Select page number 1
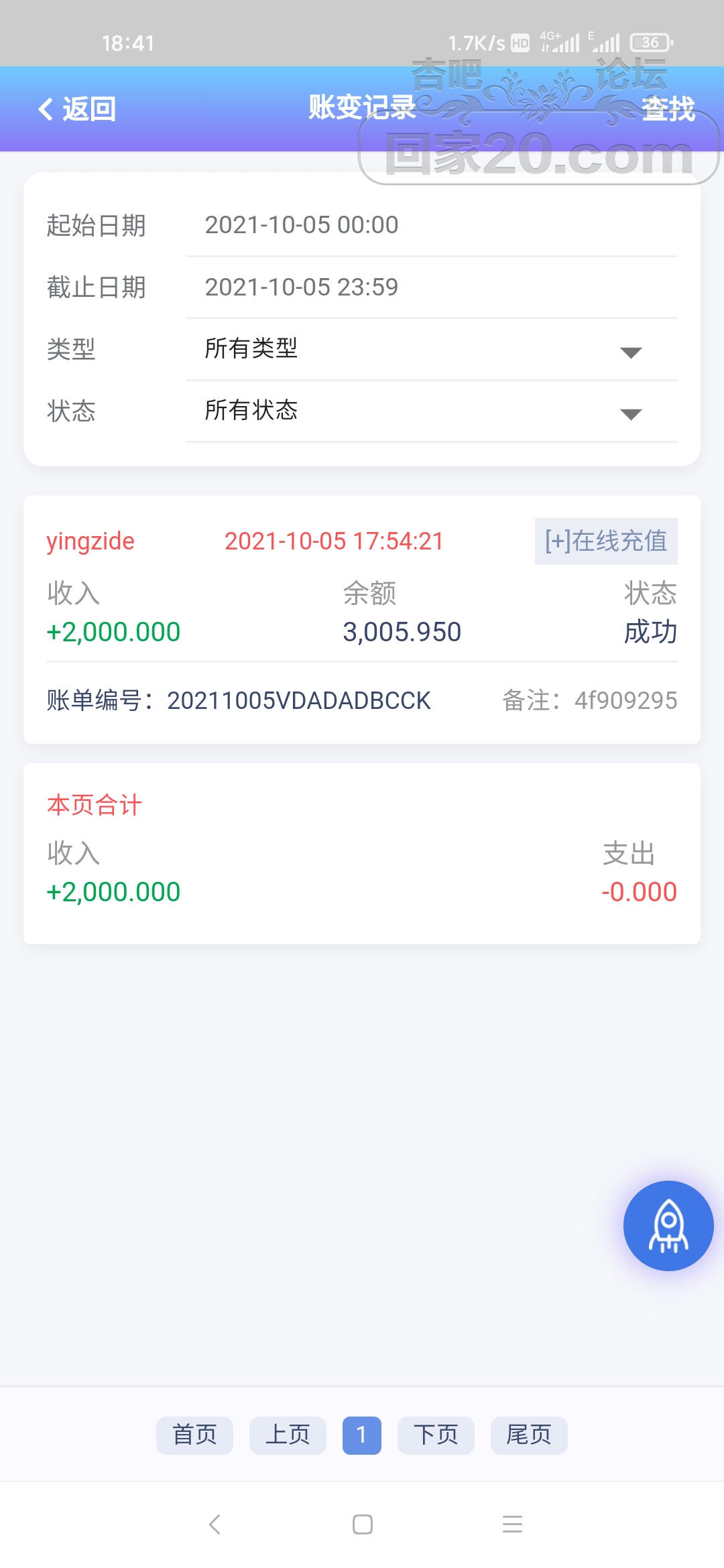Image resolution: width=724 pixels, height=1568 pixels. [x=362, y=1435]
